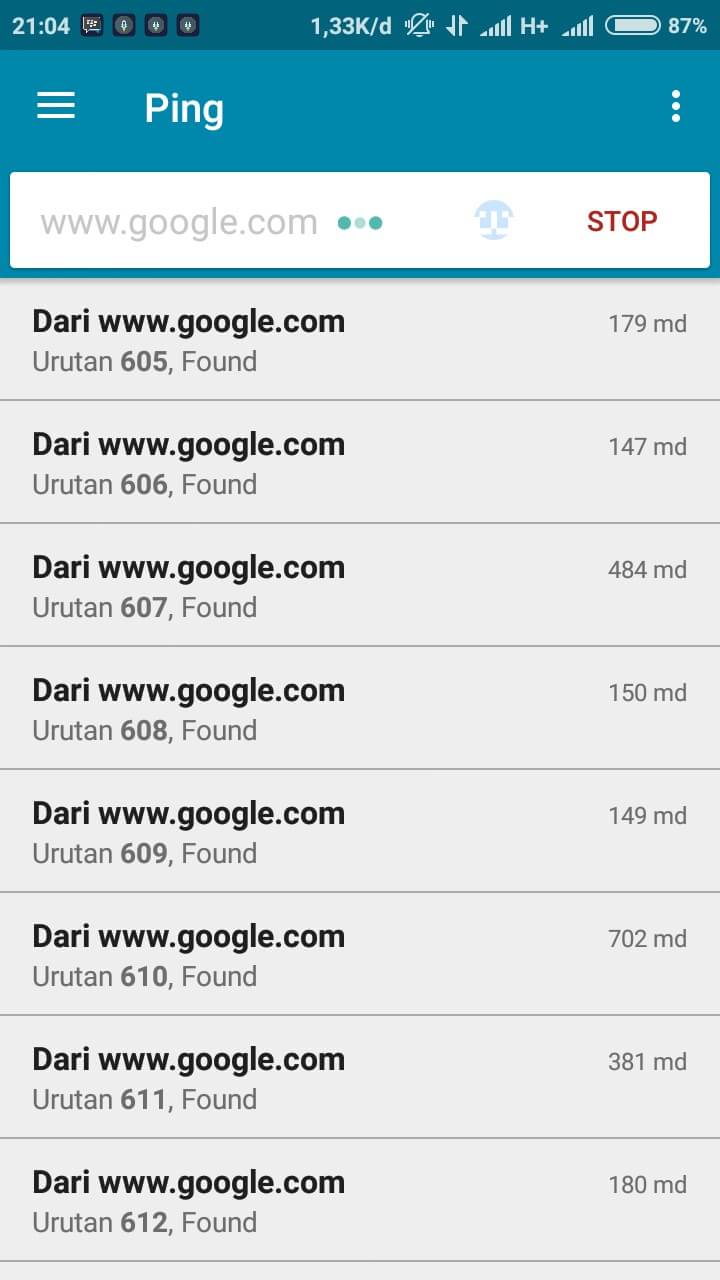Open ping result Urutan 609

click(360, 832)
